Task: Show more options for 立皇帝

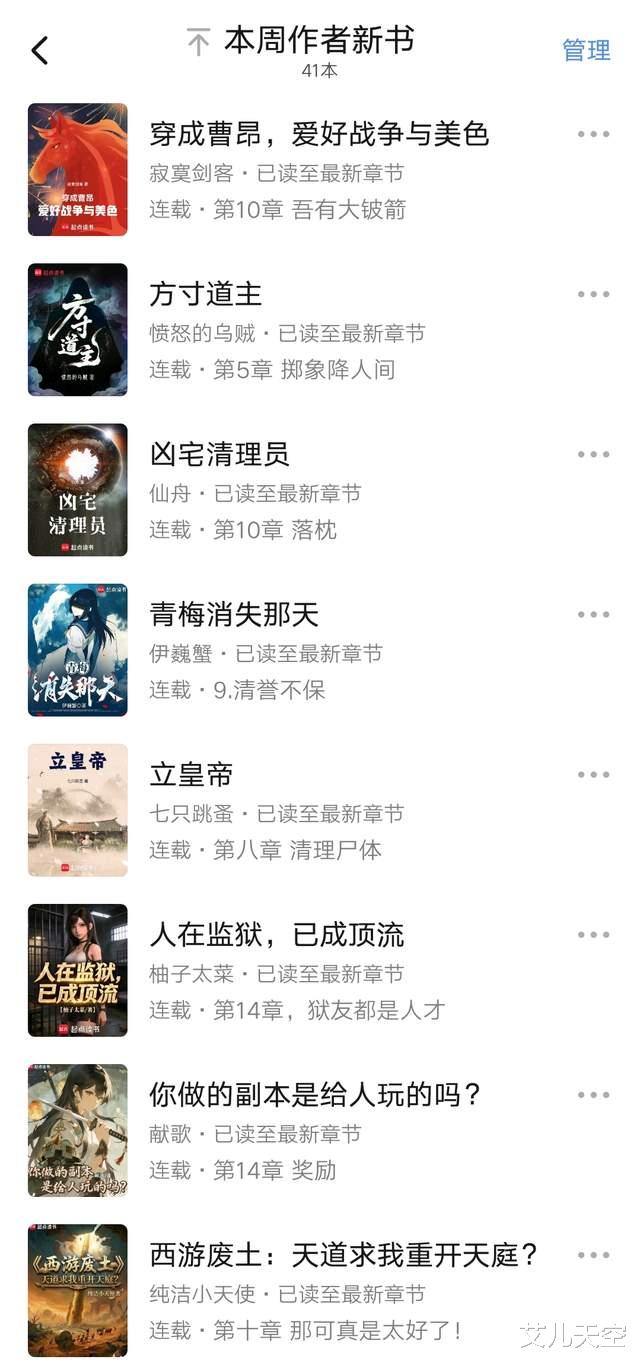Action: pyautogui.click(x=593, y=775)
